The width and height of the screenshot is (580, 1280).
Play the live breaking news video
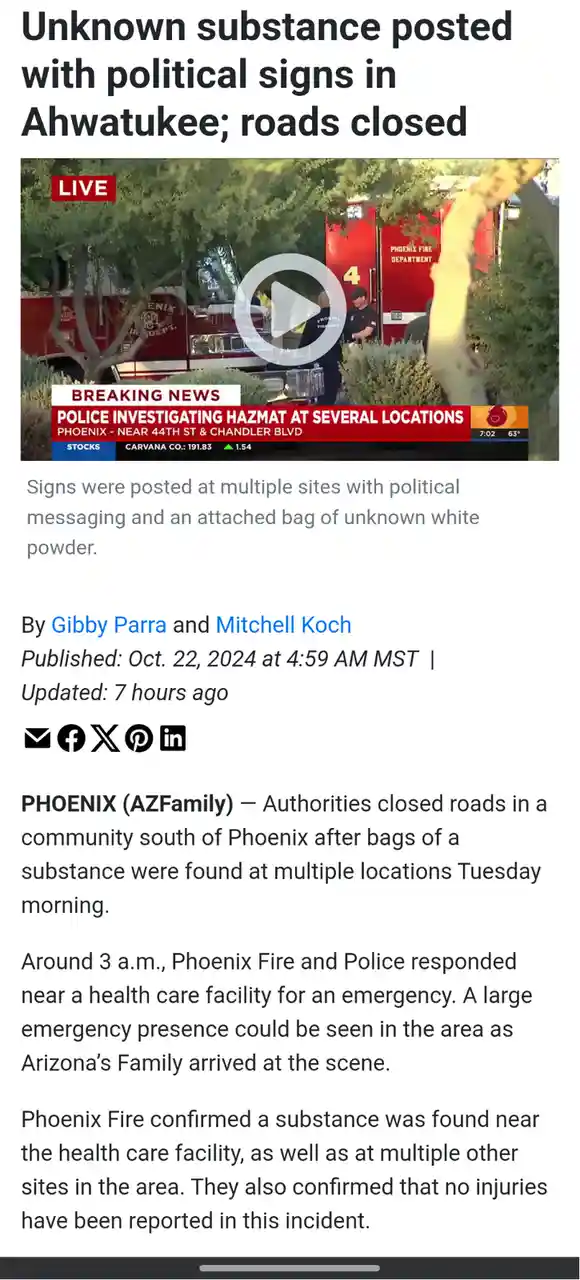(290, 309)
